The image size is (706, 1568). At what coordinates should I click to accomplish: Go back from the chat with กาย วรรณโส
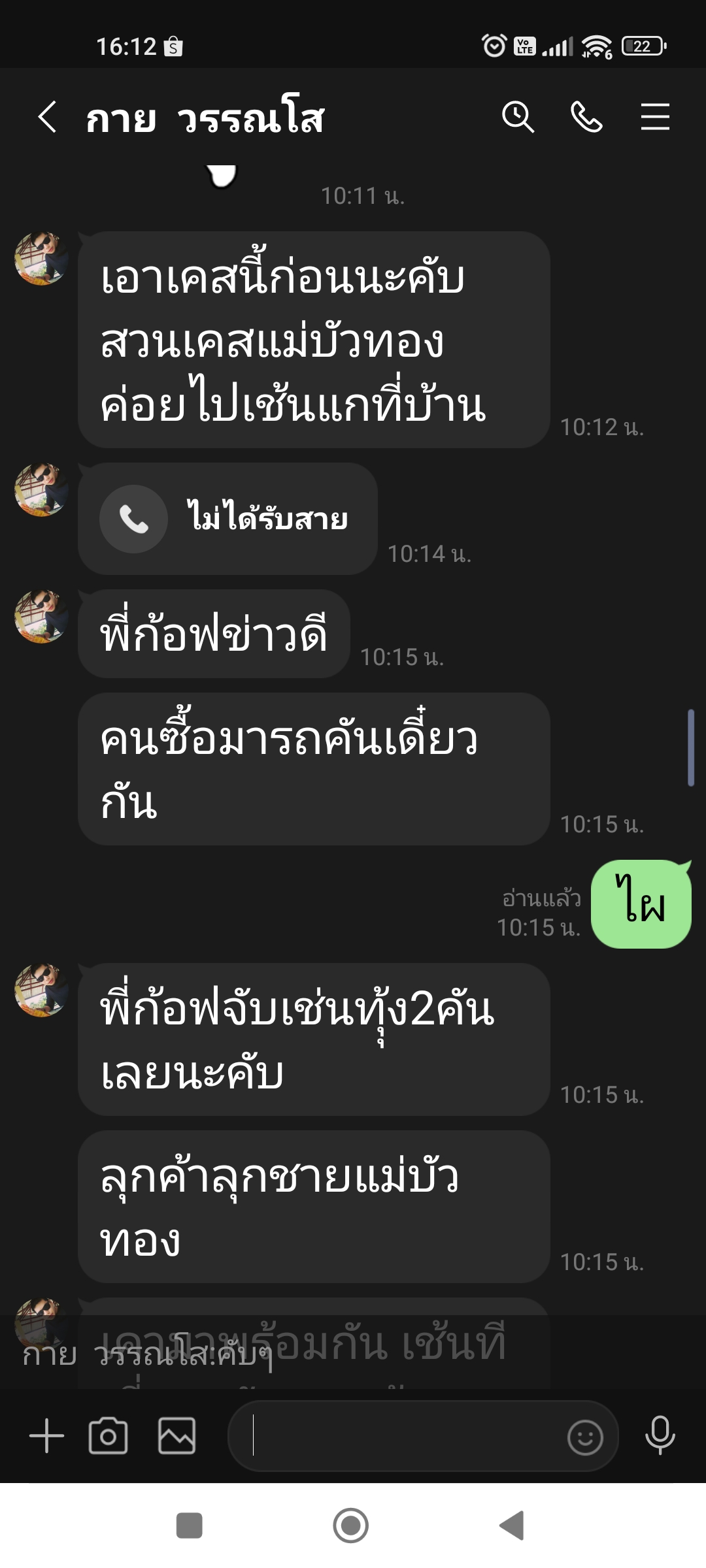[x=47, y=118]
